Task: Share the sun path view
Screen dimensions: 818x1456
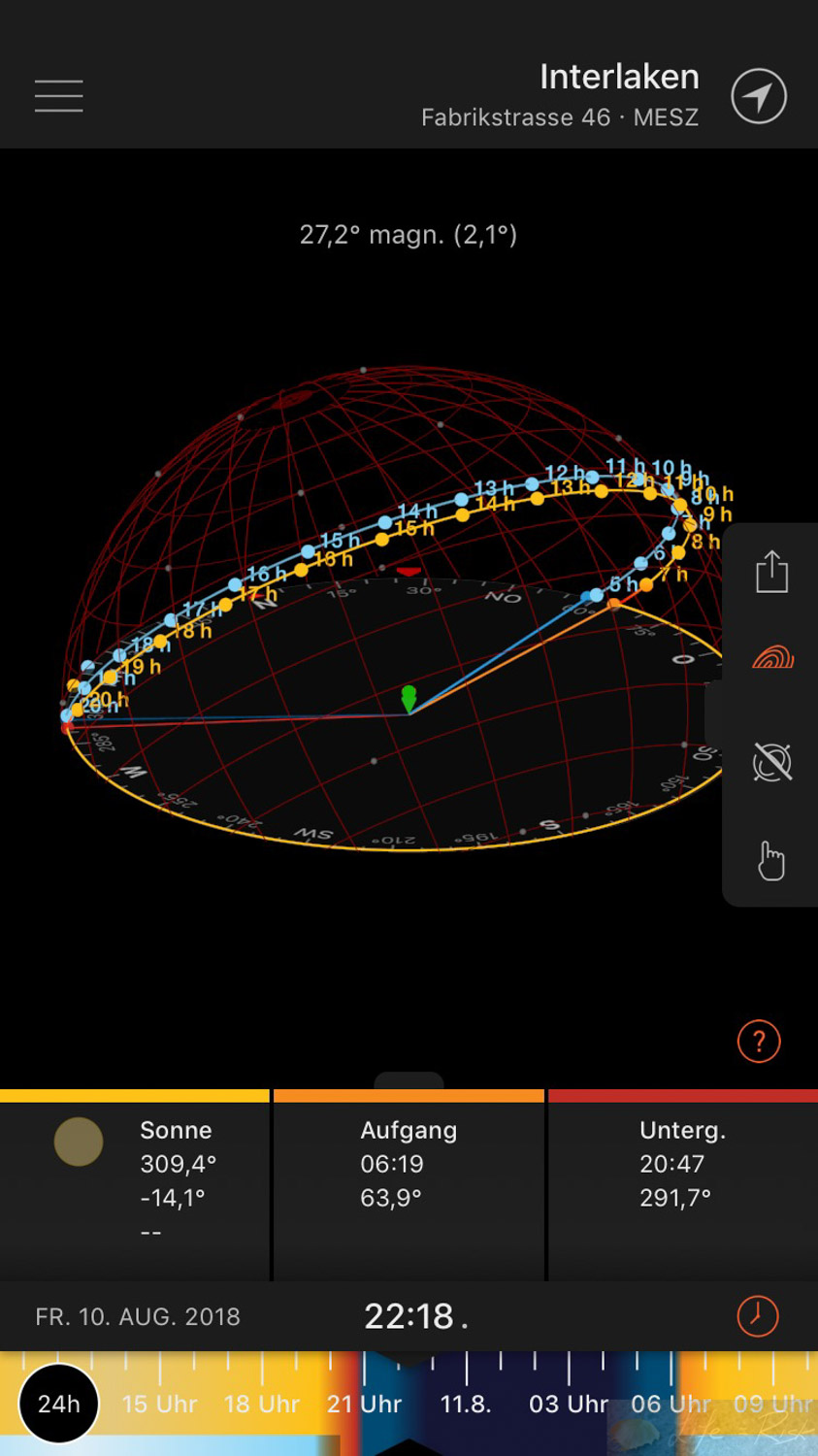Action: pyautogui.click(x=771, y=571)
